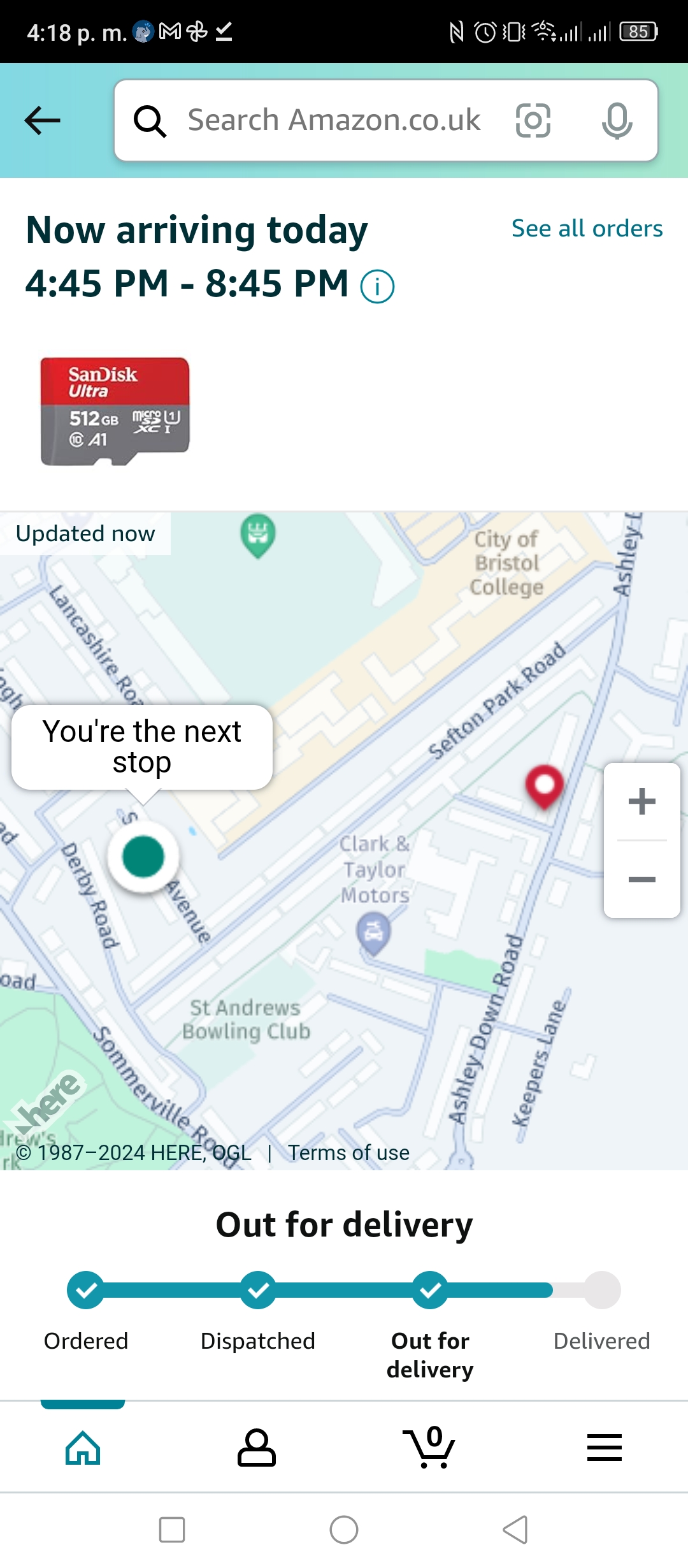Screen dimensions: 688x1568
Task: Zoom out on the map
Action: [642, 880]
